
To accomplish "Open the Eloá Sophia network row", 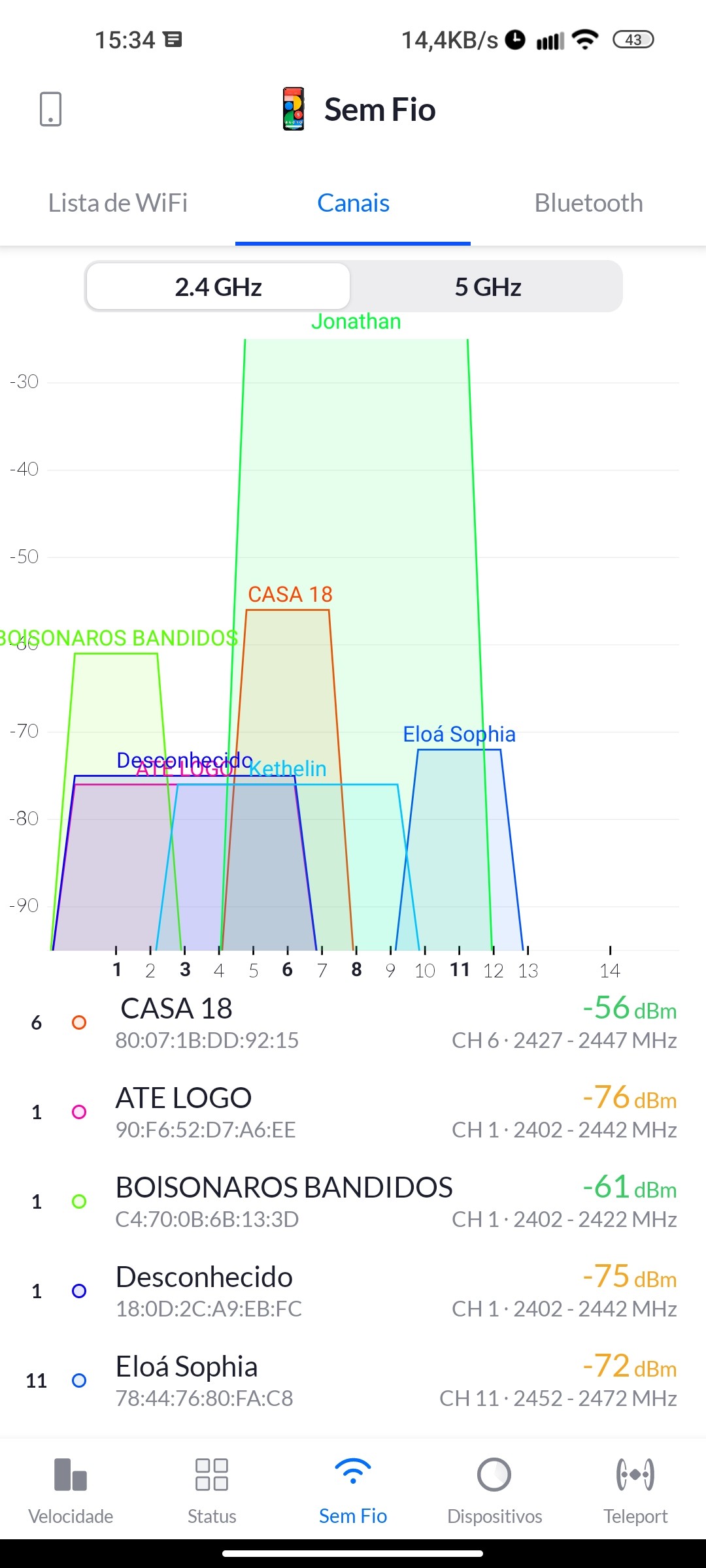I will [x=353, y=1380].
